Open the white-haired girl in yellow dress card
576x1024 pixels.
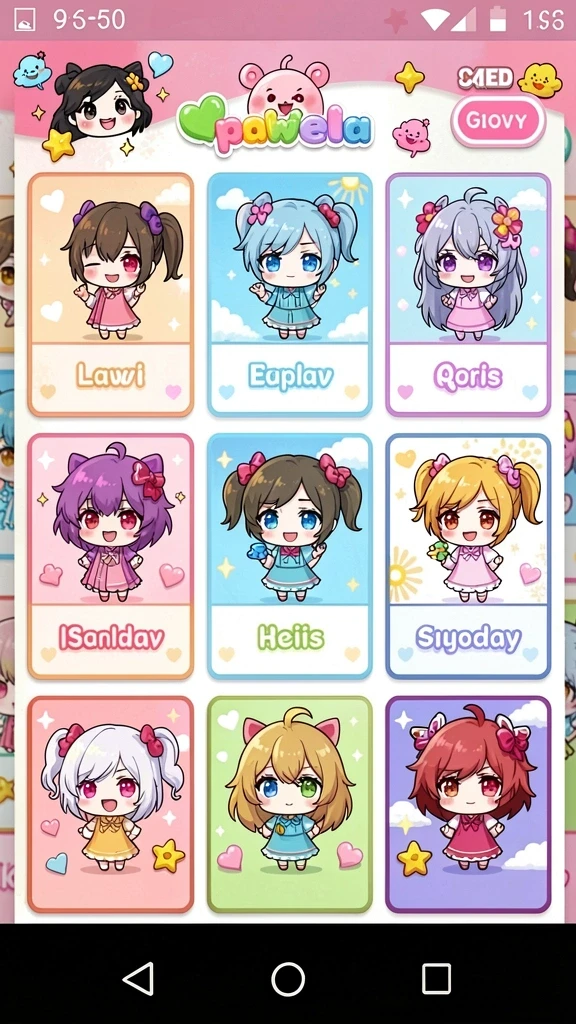click(x=111, y=805)
